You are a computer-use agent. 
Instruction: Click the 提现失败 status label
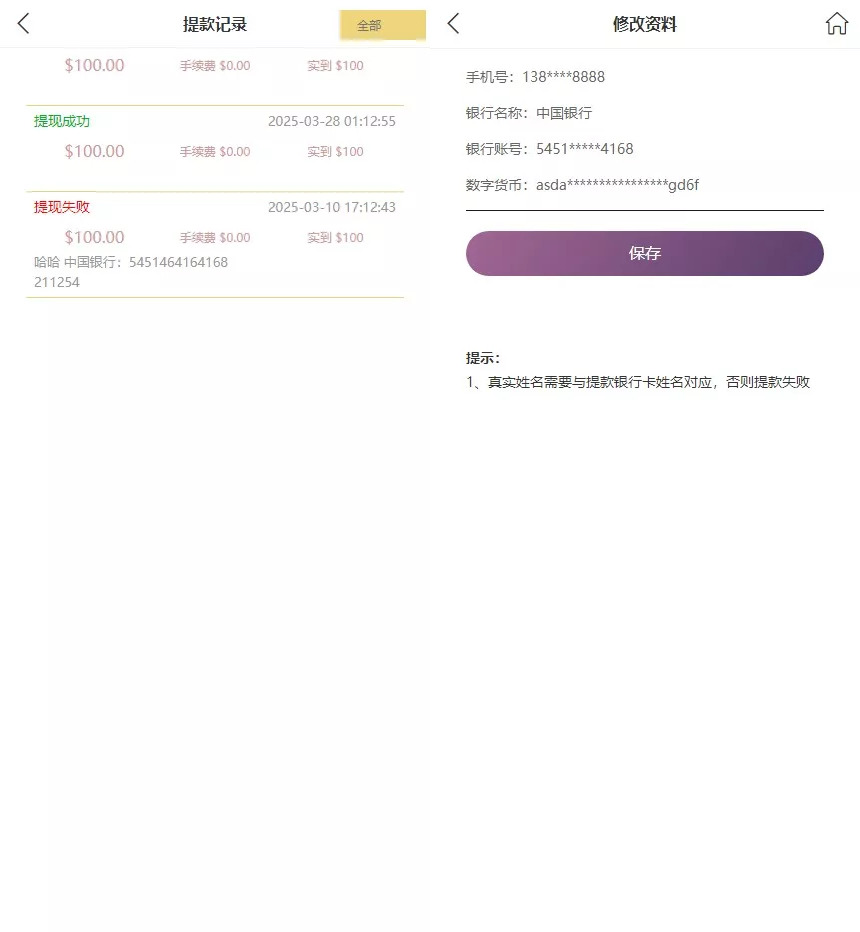(x=61, y=207)
